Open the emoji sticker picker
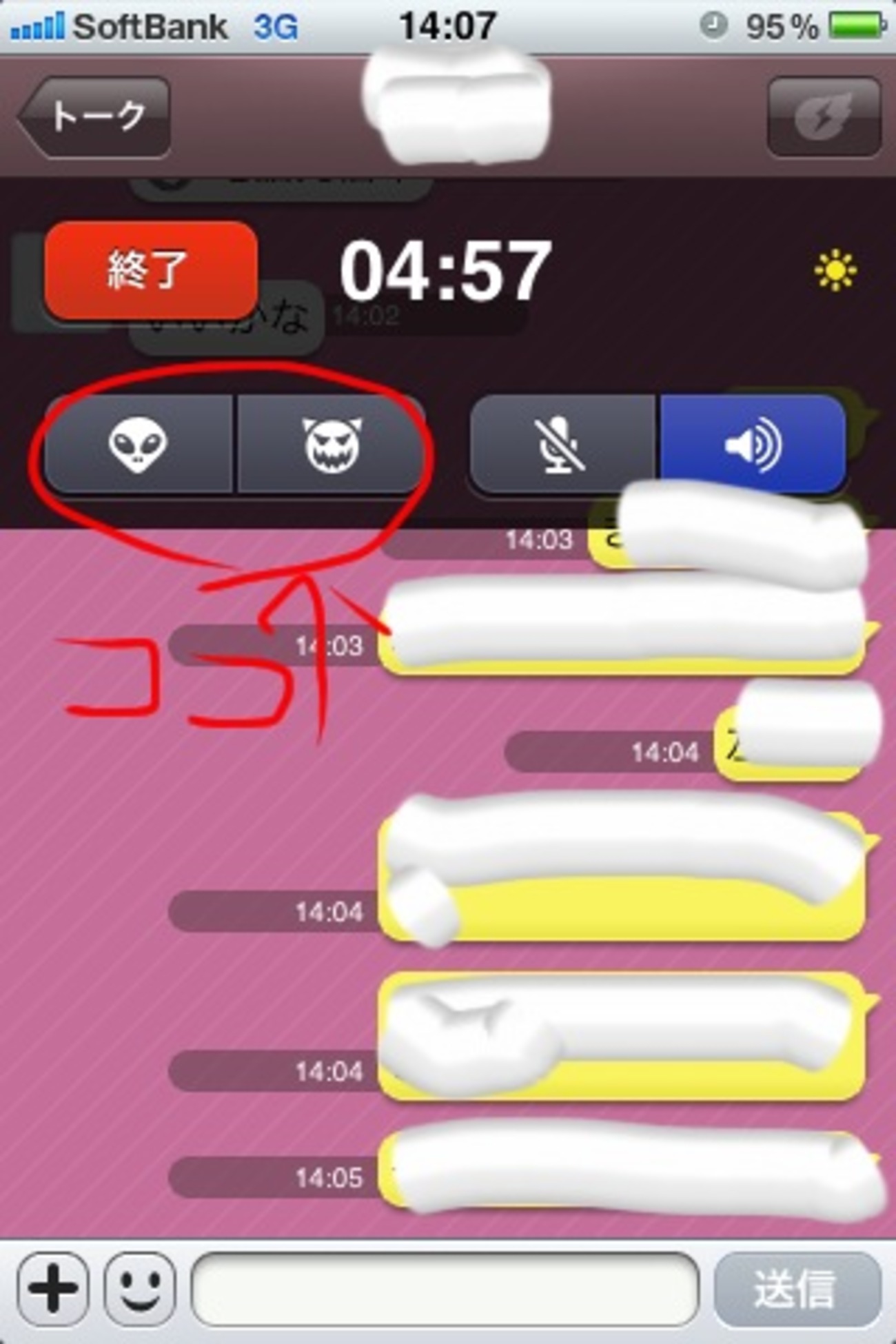896x1344 pixels. click(x=140, y=1288)
